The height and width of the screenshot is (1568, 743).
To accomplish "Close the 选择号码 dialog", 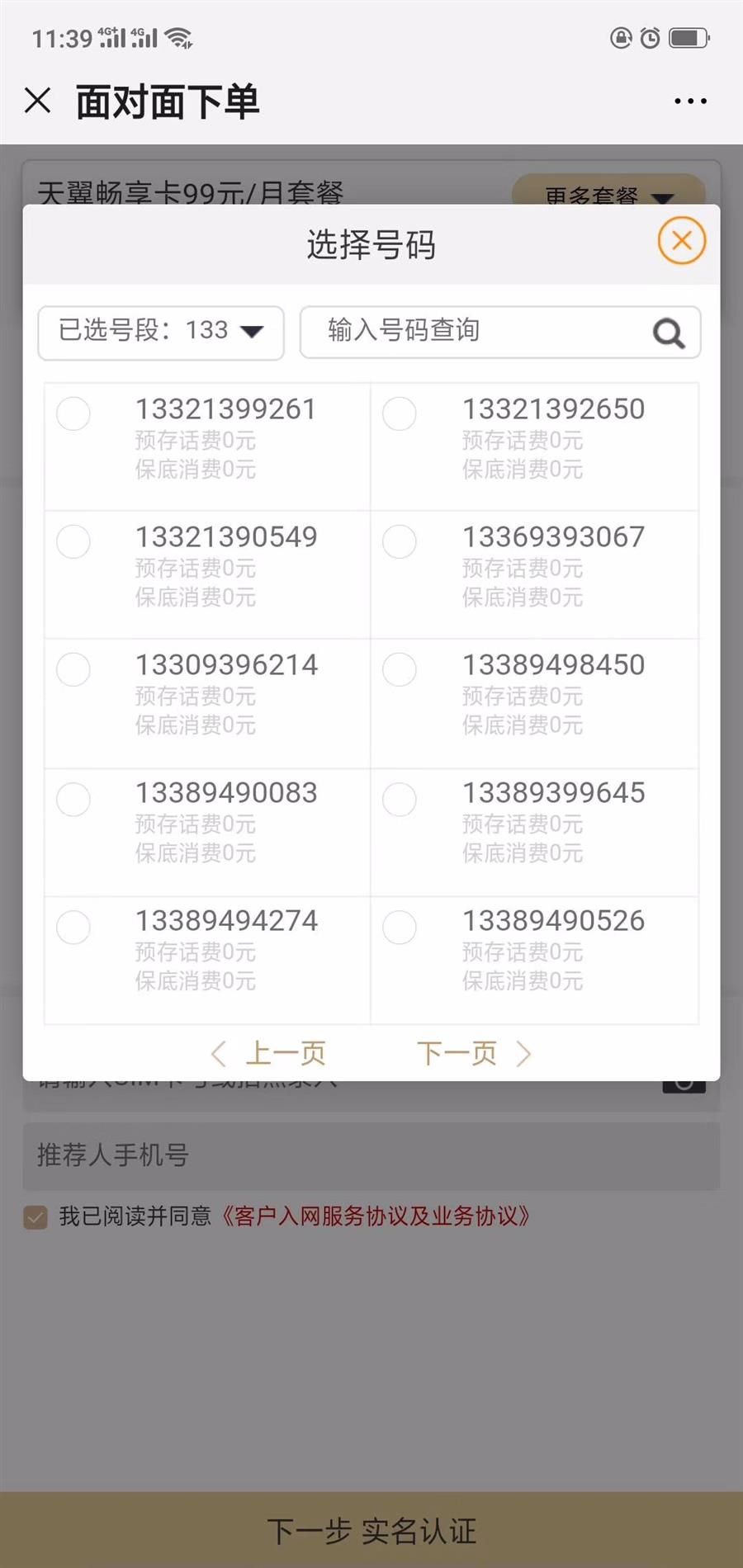I will click(x=681, y=241).
